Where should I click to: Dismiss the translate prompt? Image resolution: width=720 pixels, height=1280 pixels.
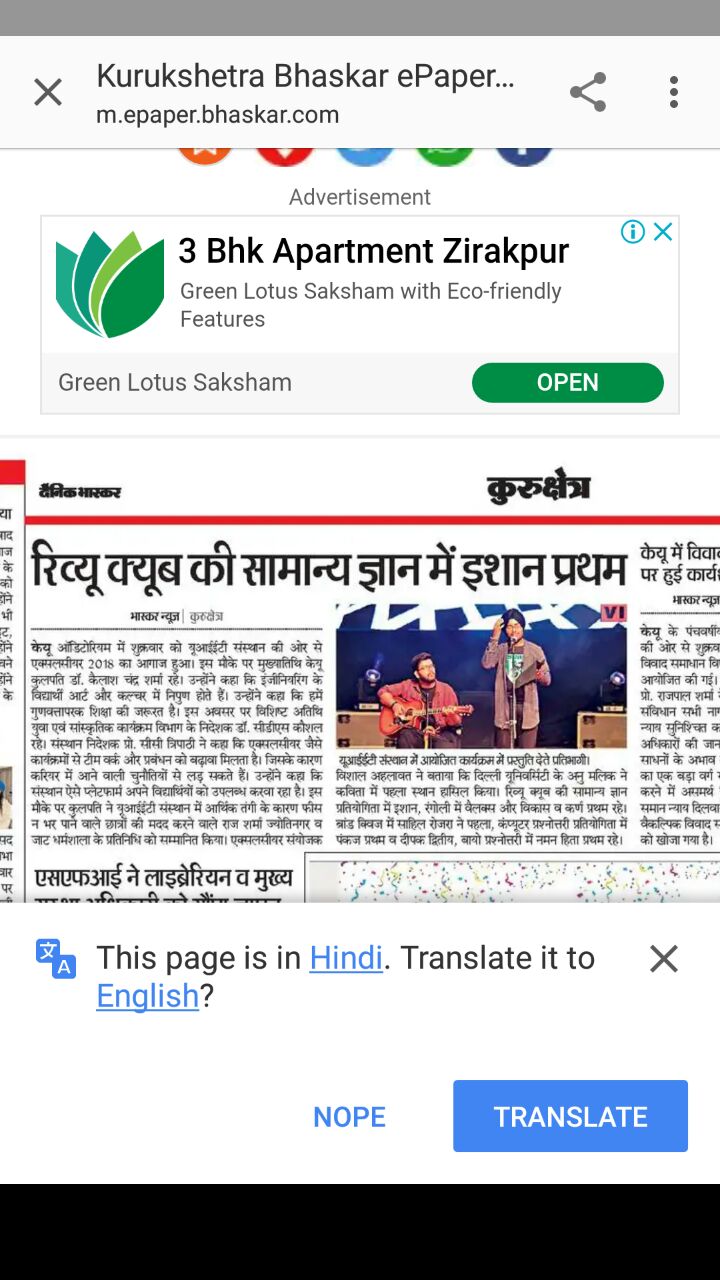[x=664, y=959]
